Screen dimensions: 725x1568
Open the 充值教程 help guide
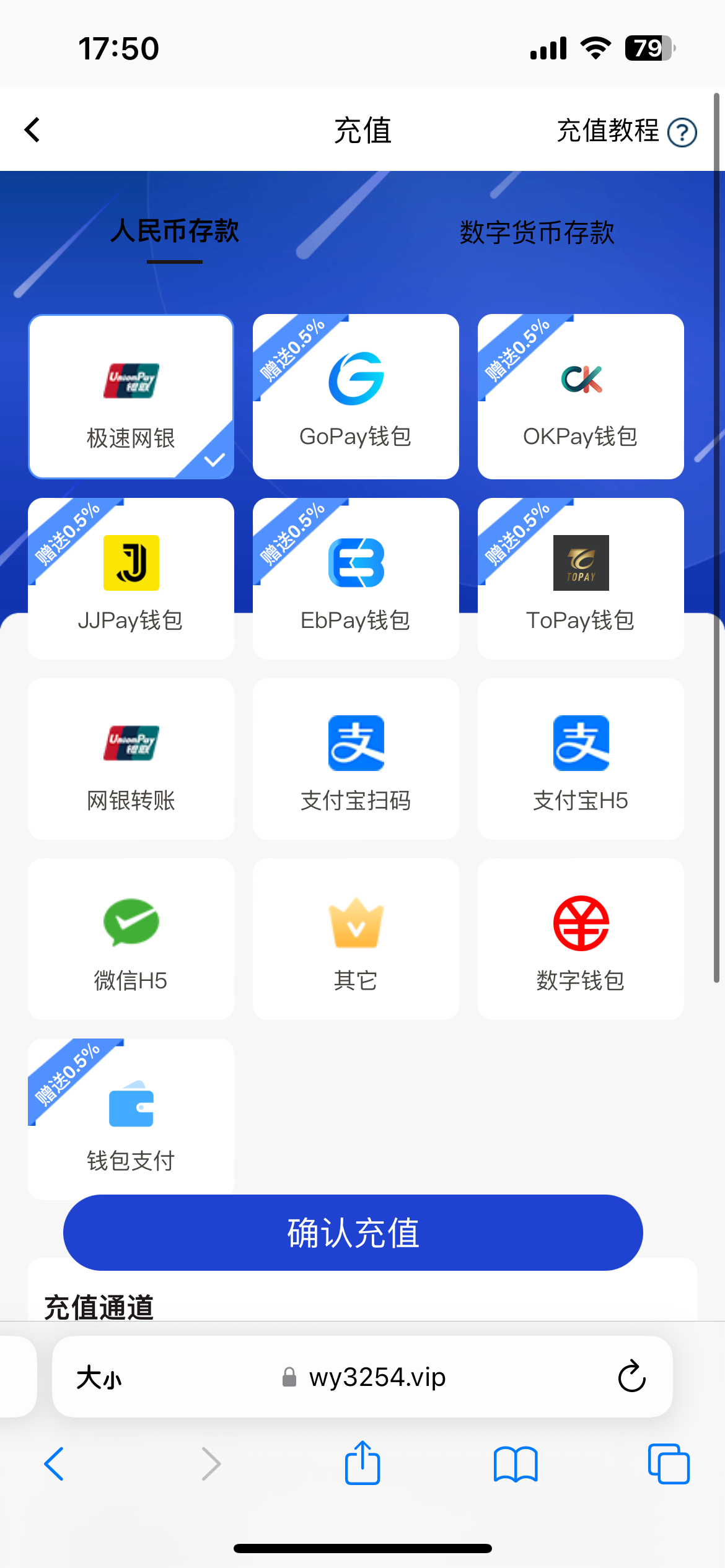626,131
